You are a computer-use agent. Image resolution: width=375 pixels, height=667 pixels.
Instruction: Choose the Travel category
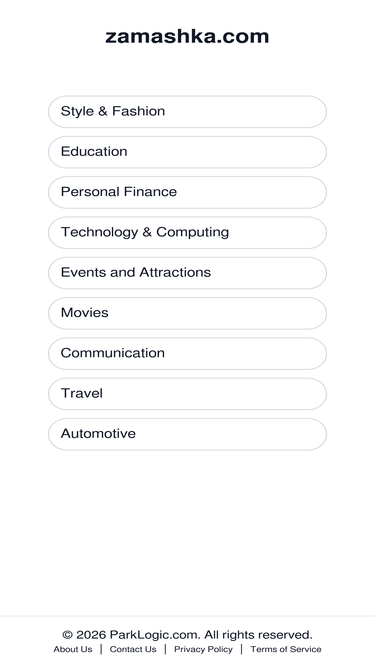(x=187, y=394)
